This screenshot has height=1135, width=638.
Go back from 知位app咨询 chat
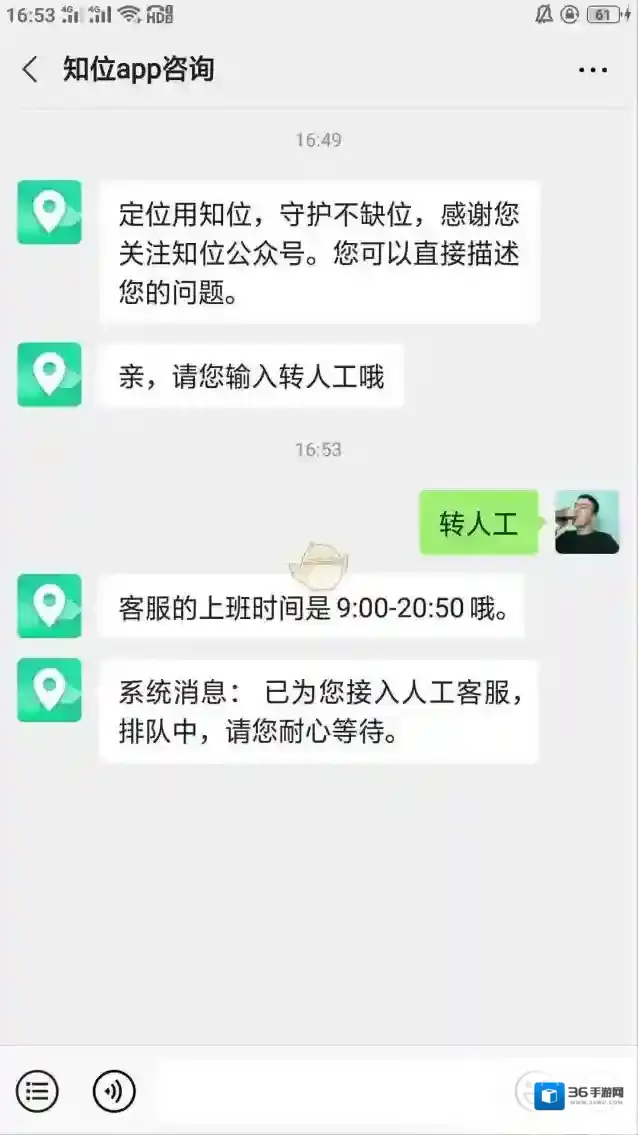(x=30, y=70)
